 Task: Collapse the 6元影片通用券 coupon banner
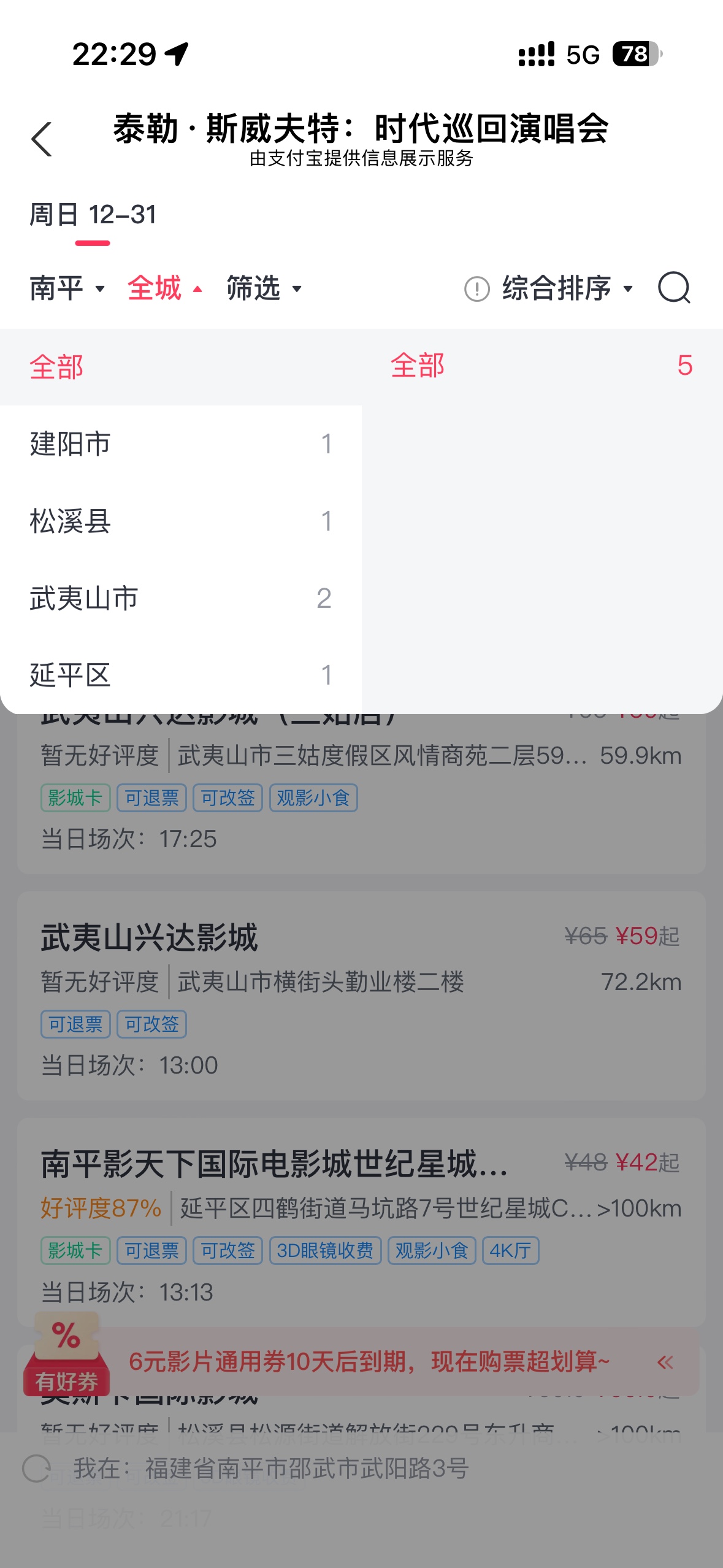coord(665,1362)
